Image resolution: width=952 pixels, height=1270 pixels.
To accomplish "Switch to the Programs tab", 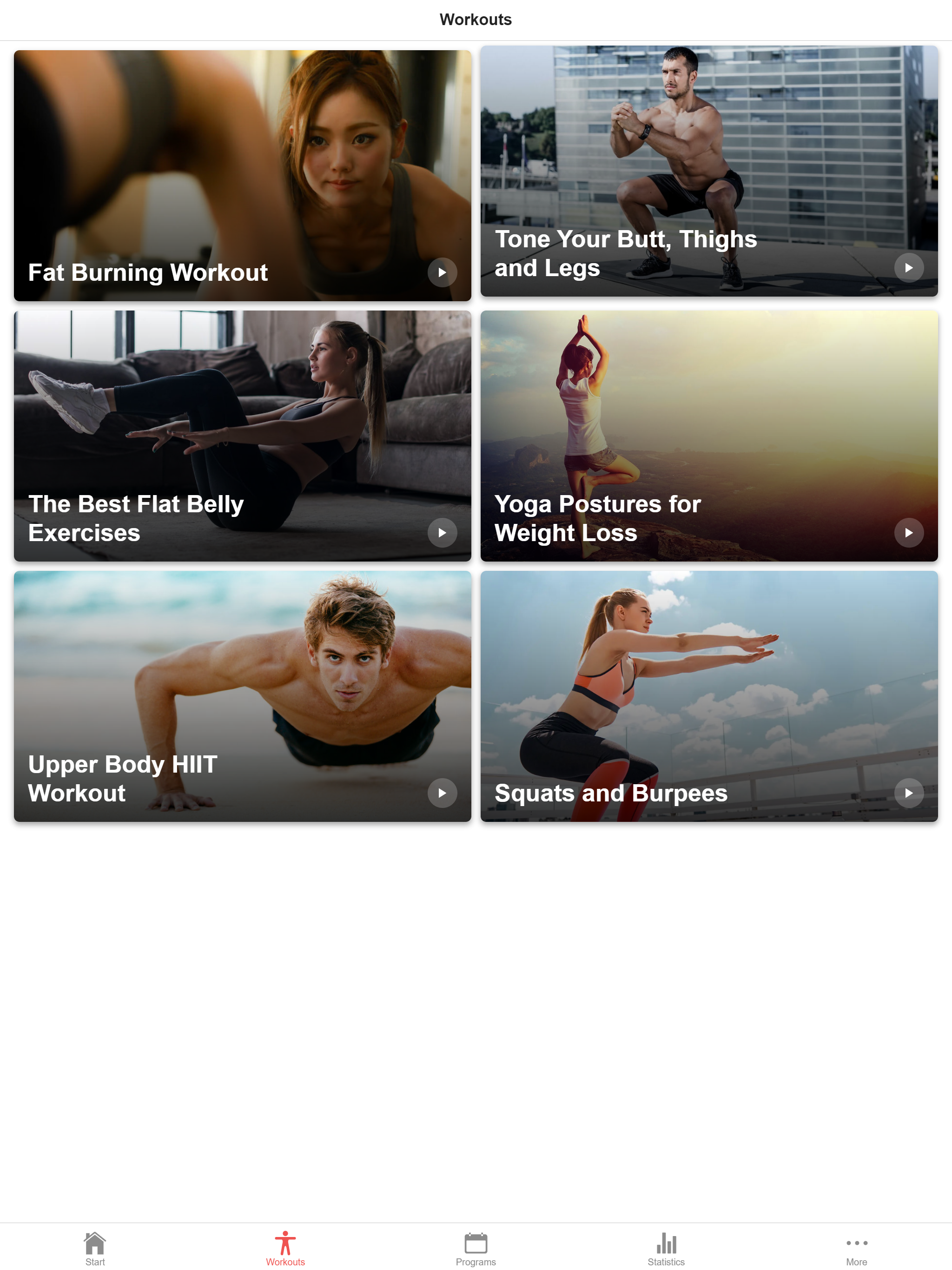I will click(x=476, y=1248).
